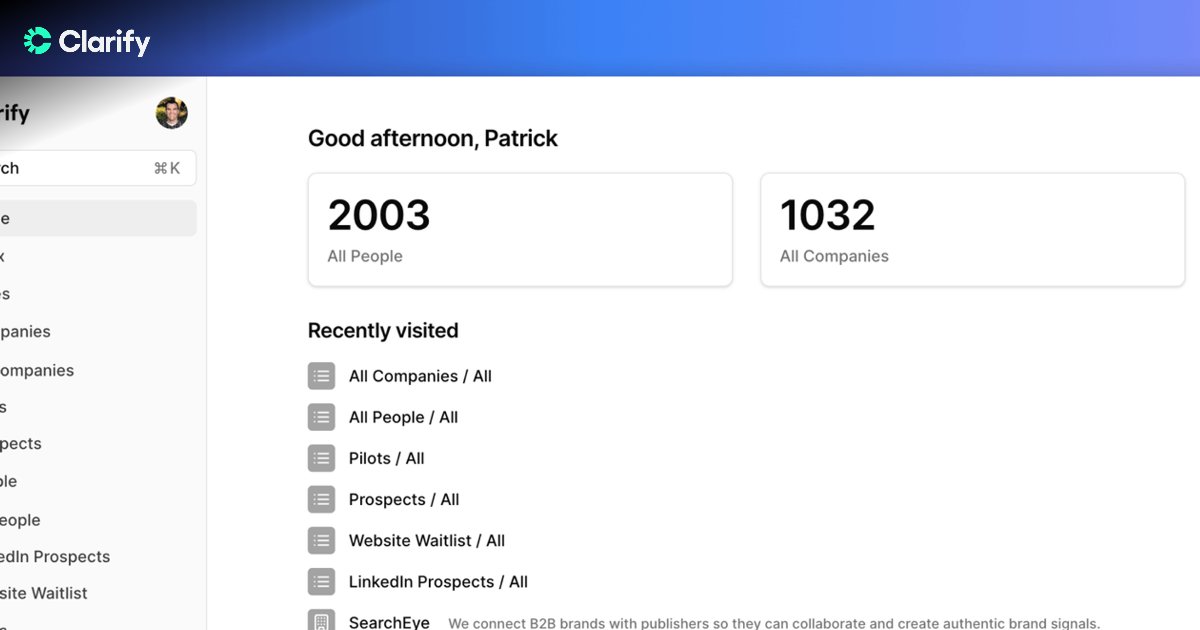Open recently visited All People / All

click(x=402, y=417)
